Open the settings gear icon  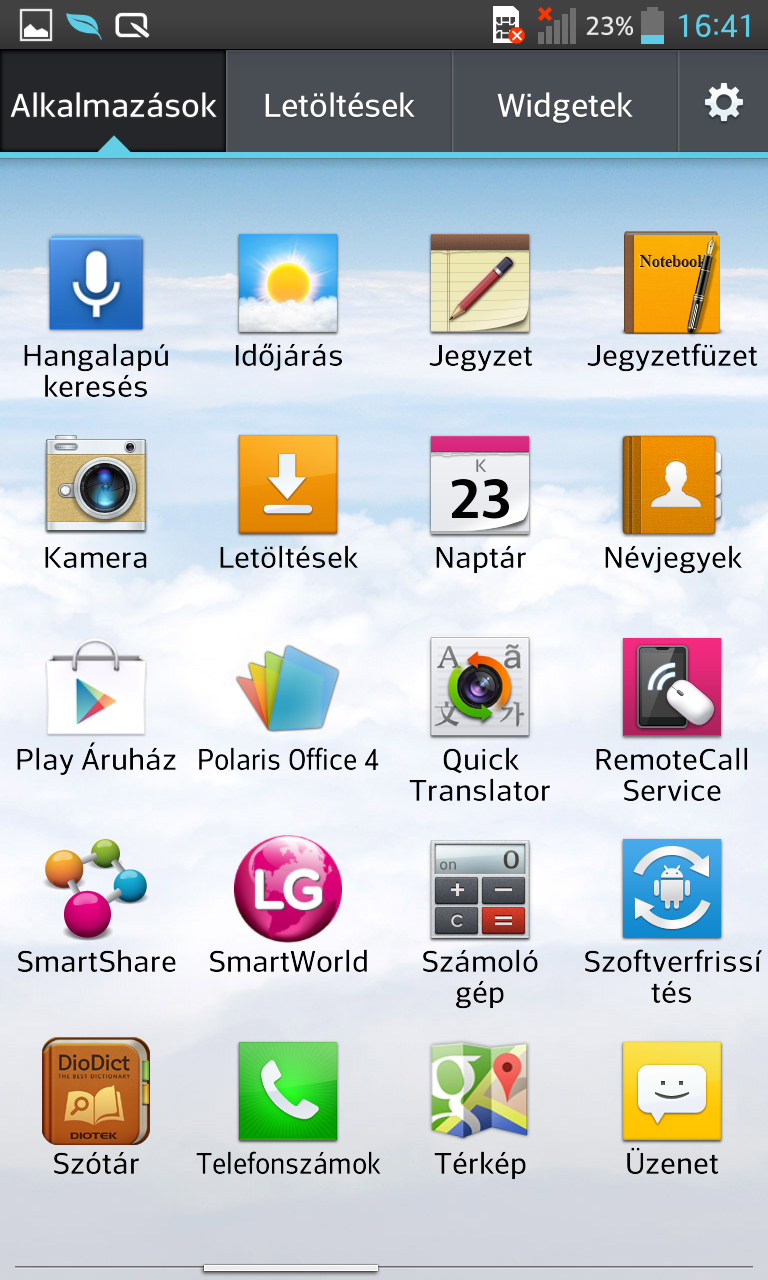[x=724, y=103]
